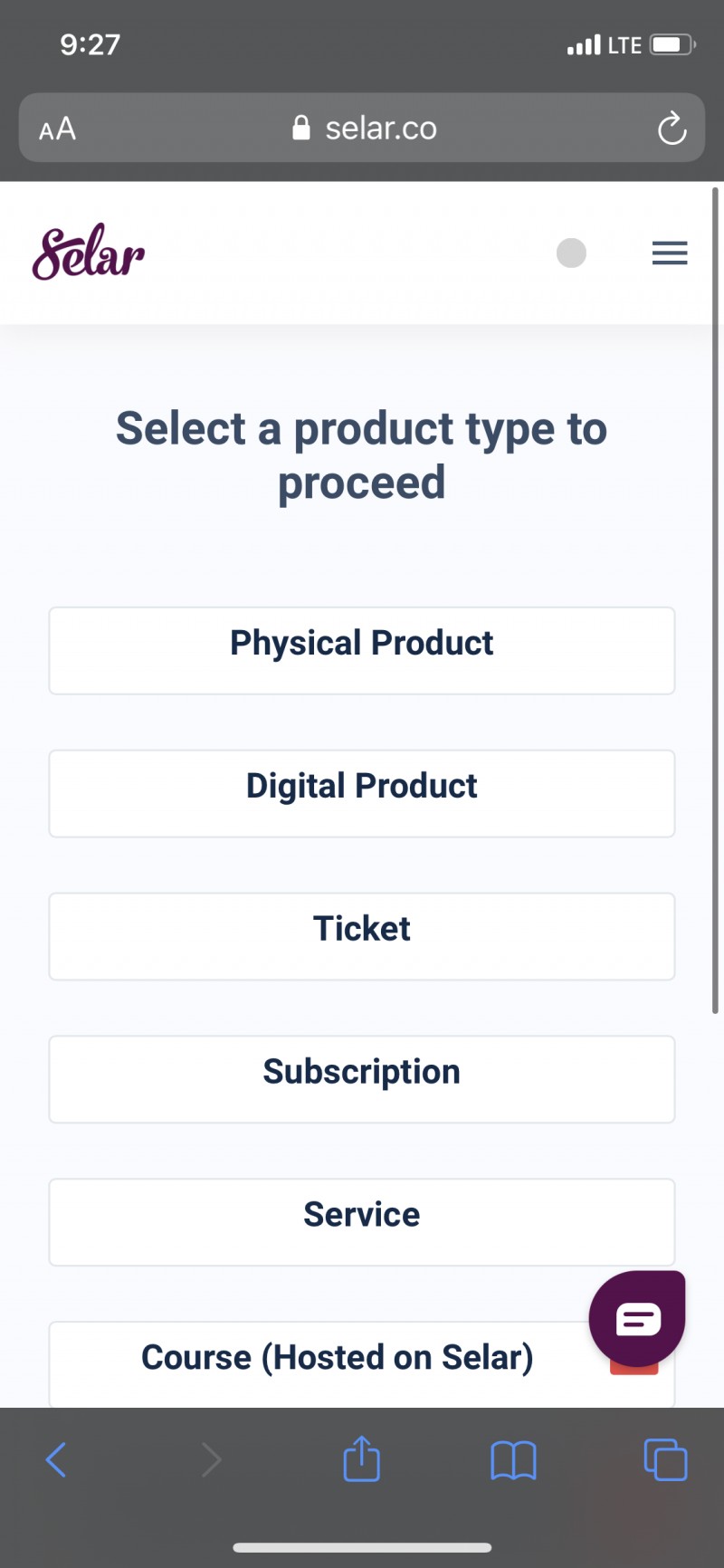Open the Safari bookmarks icon

(513, 1459)
